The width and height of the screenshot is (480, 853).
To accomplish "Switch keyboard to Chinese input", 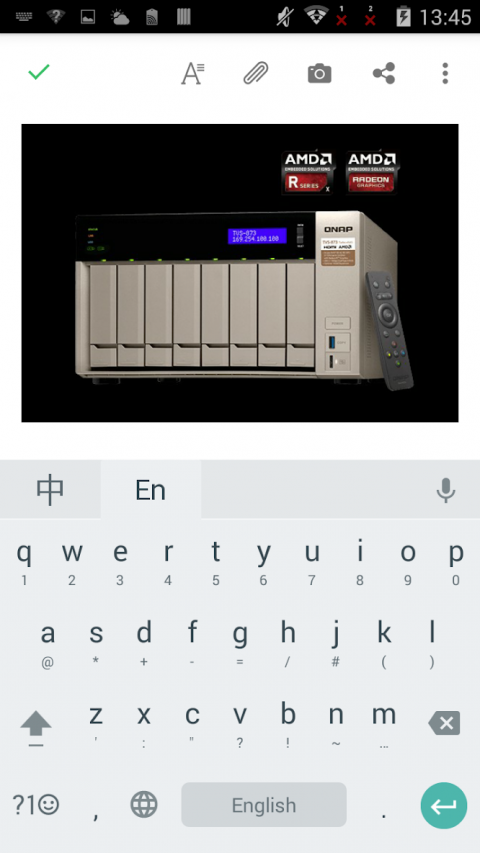I will pyautogui.click(x=50, y=490).
